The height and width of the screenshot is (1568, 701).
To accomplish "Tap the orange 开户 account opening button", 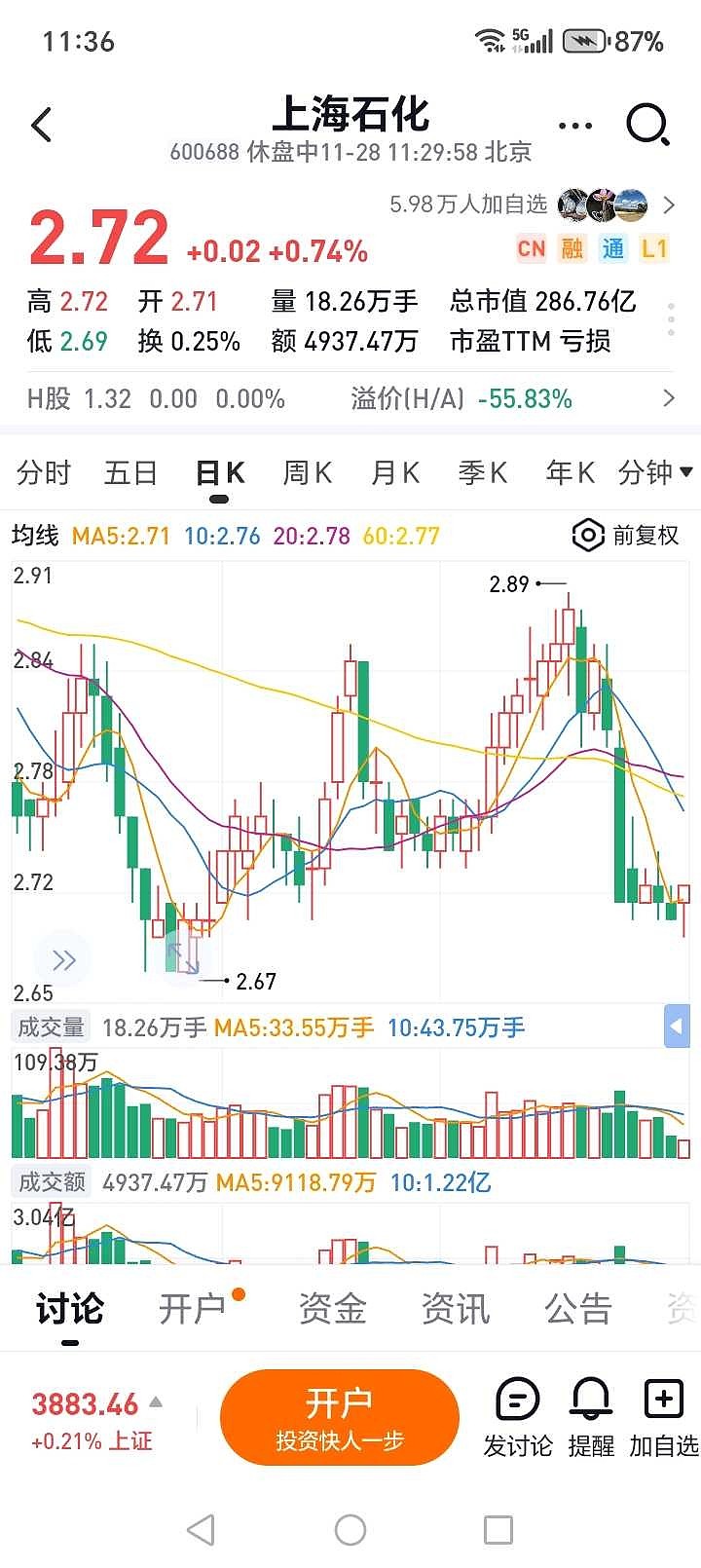I will (340, 1417).
